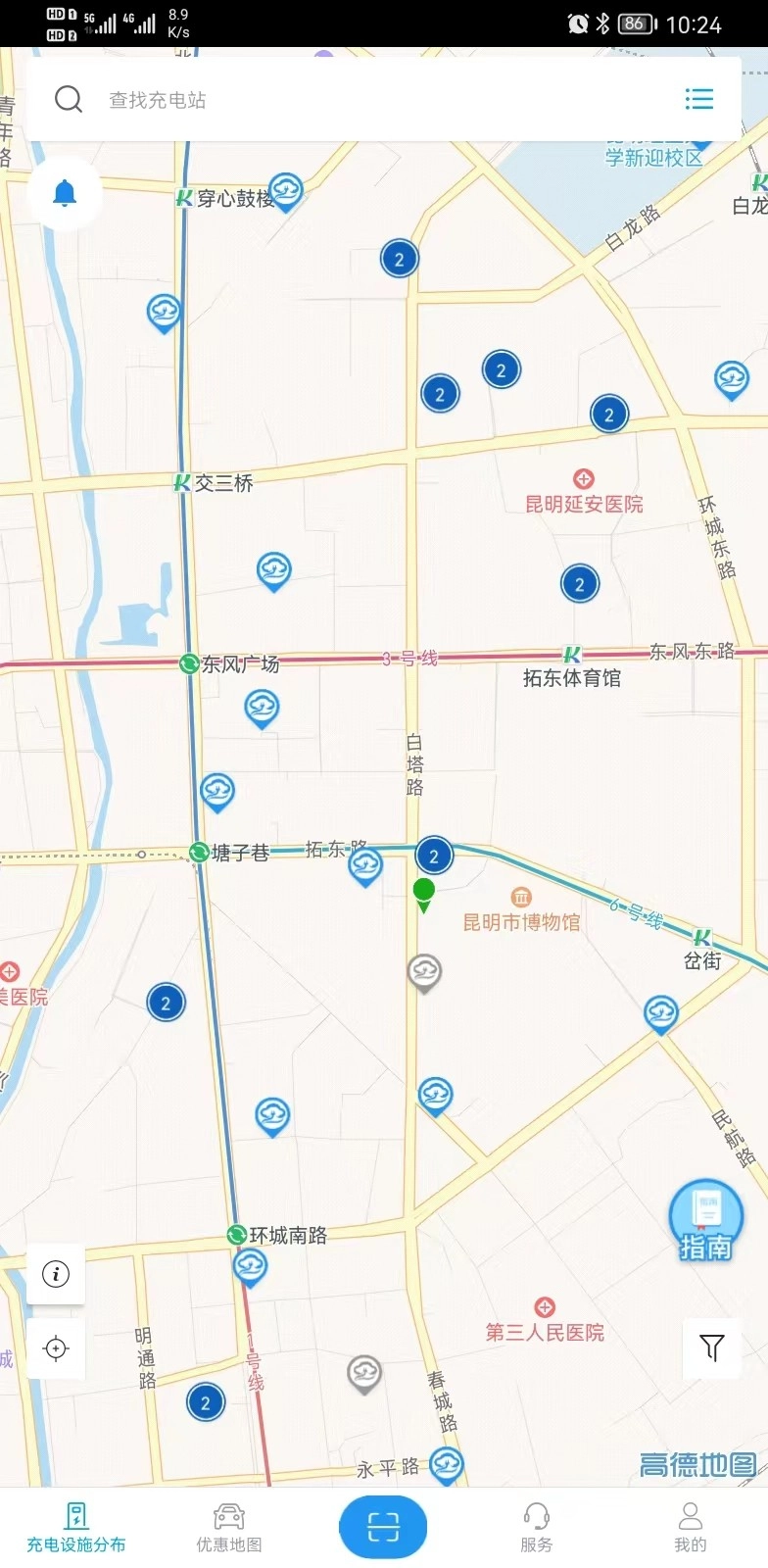Open the map info icon

click(56, 1274)
